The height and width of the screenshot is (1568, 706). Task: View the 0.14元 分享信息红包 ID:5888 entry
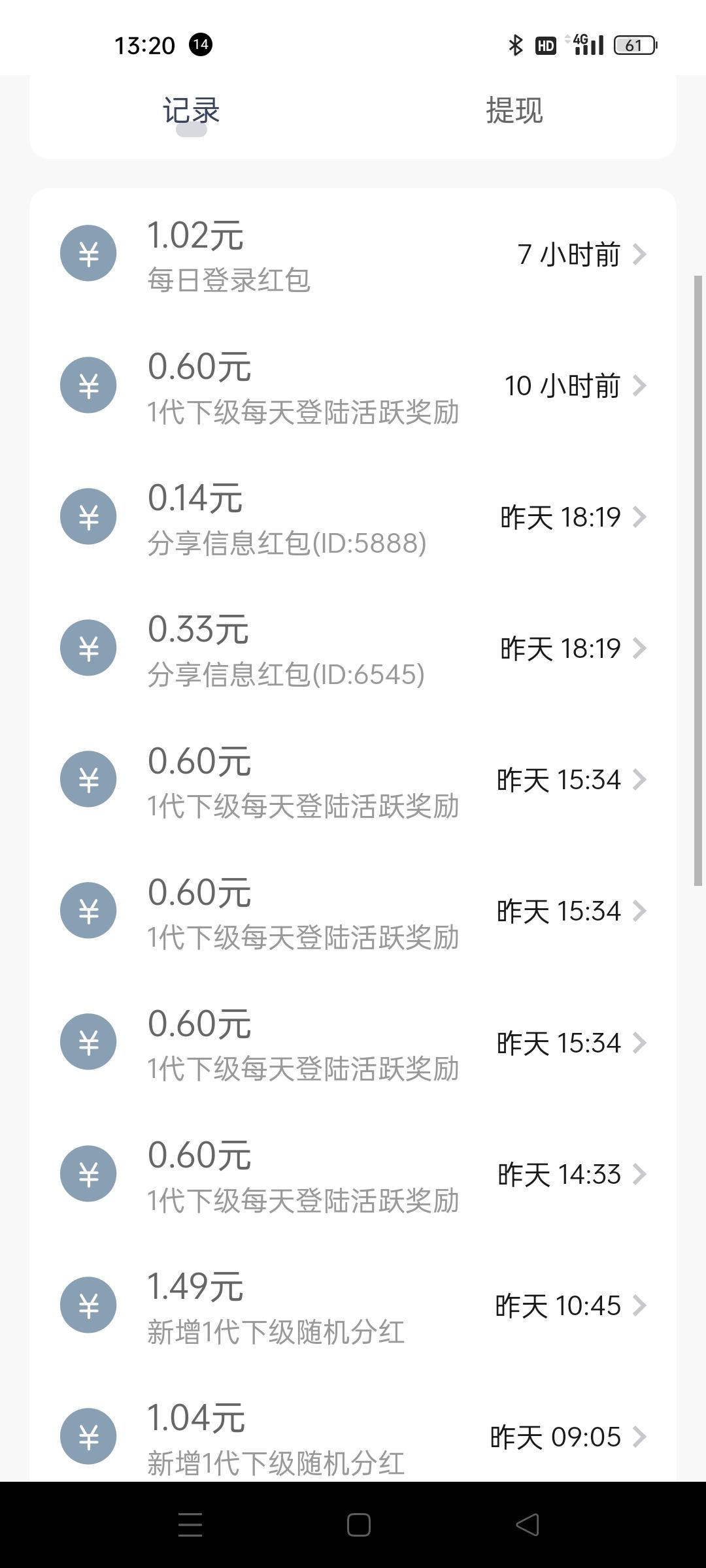point(353,517)
